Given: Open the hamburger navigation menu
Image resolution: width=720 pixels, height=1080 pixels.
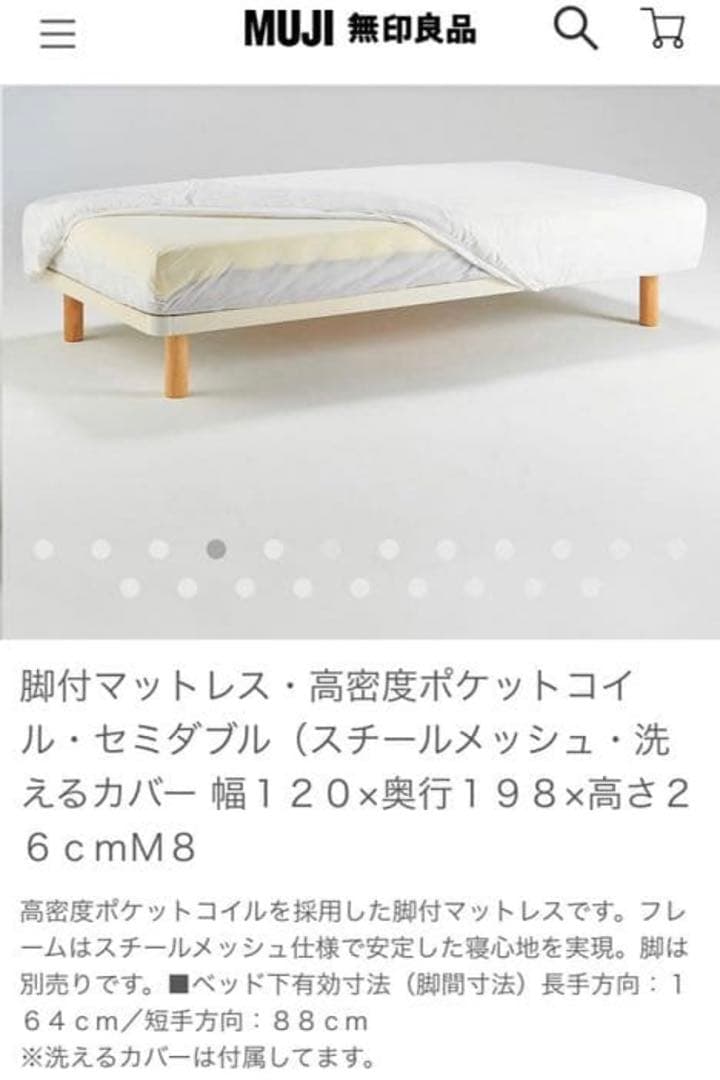Looking at the screenshot, I should [x=55, y=31].
